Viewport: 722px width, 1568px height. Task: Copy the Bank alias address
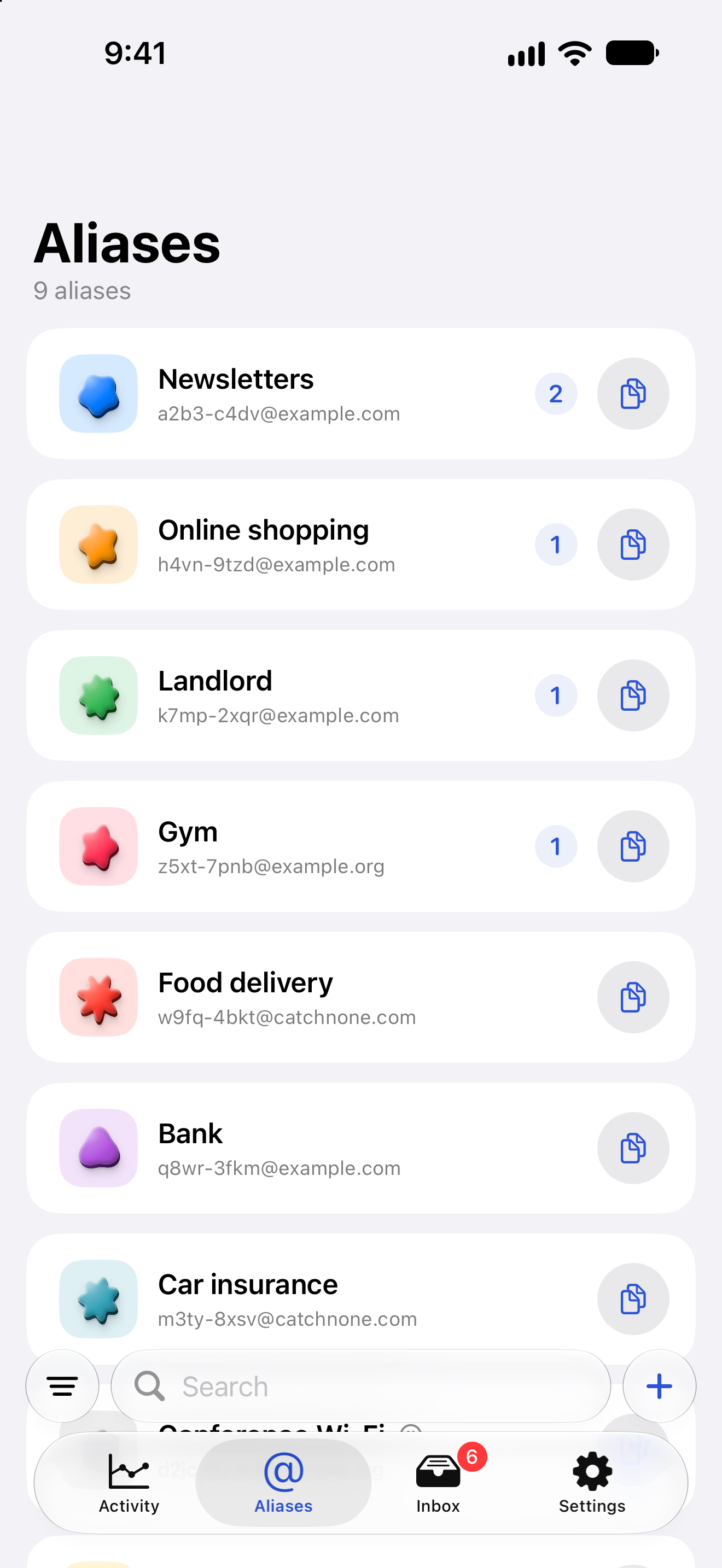632,1148
